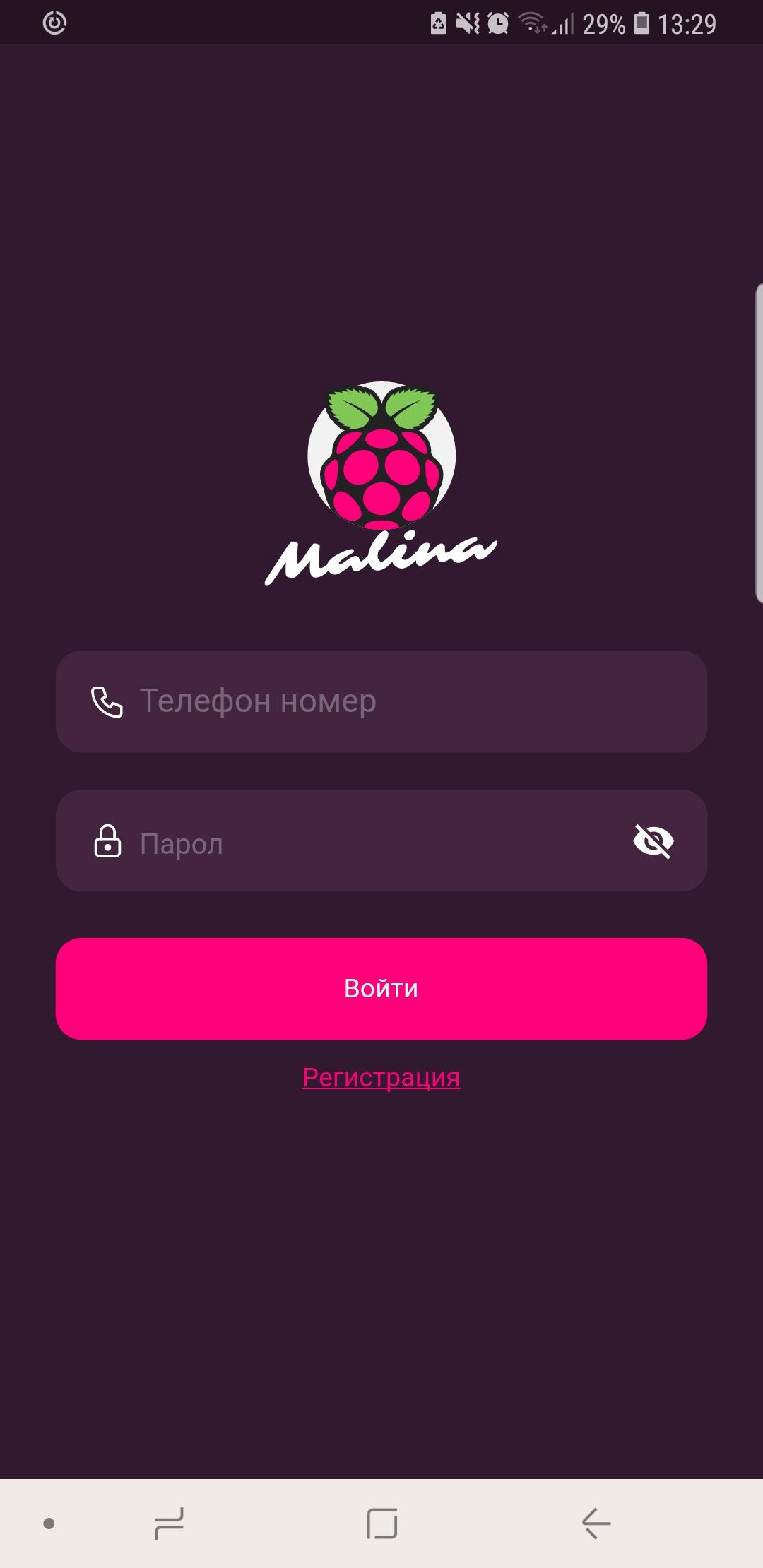
Task: Go back with system back arrow
Action: click(x=596, y=1524)
